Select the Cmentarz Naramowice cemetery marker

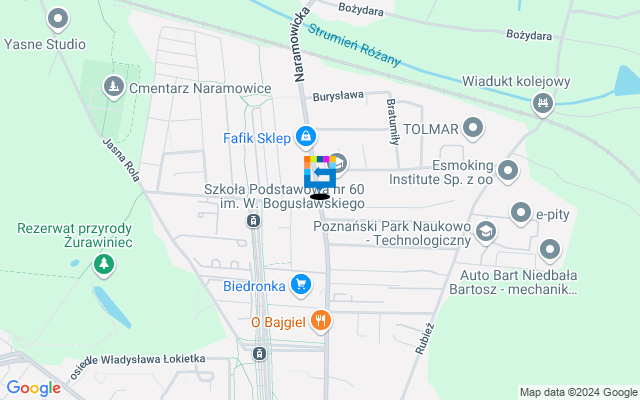click(x=113, y=89)
